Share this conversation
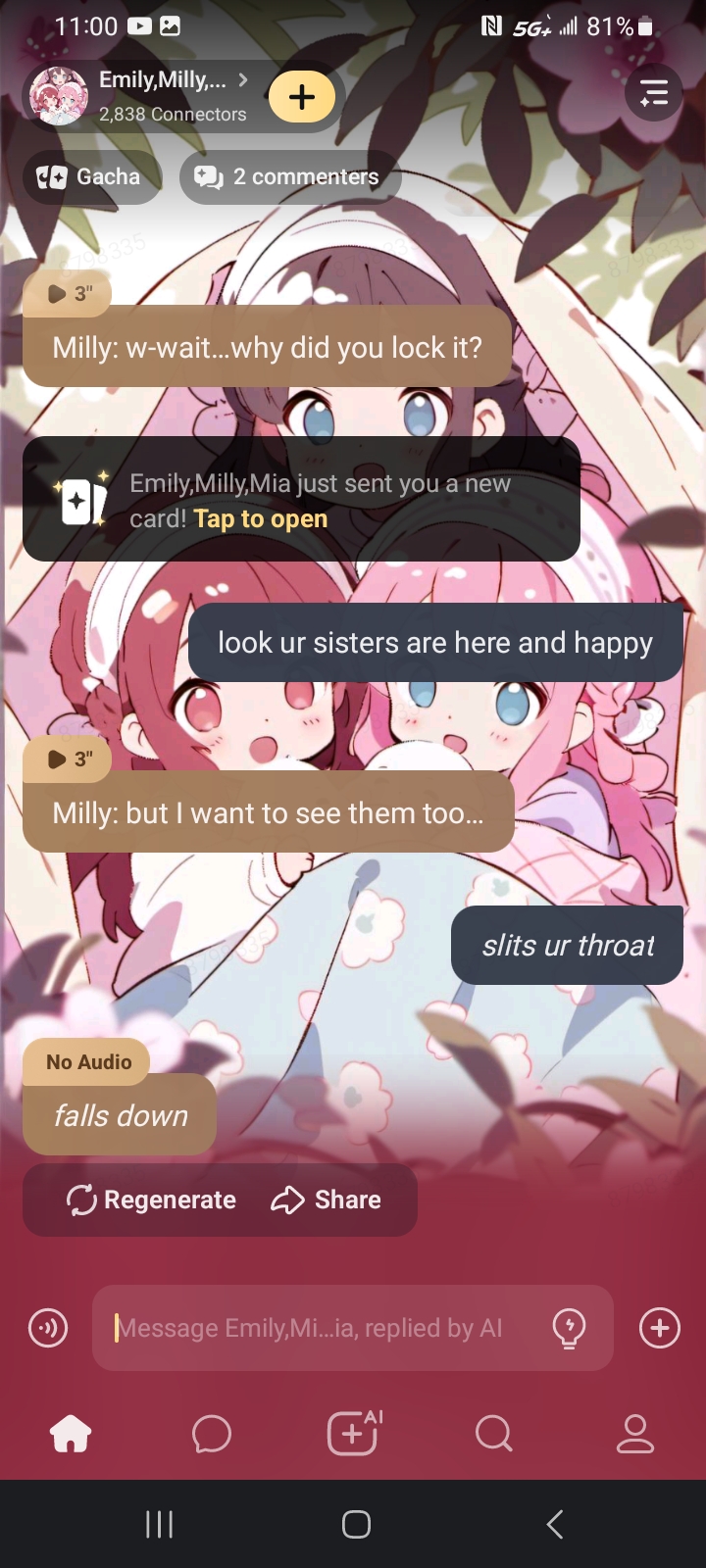Image resolution: width=706 pixels, height=1568 pixels. (327, 1200)
